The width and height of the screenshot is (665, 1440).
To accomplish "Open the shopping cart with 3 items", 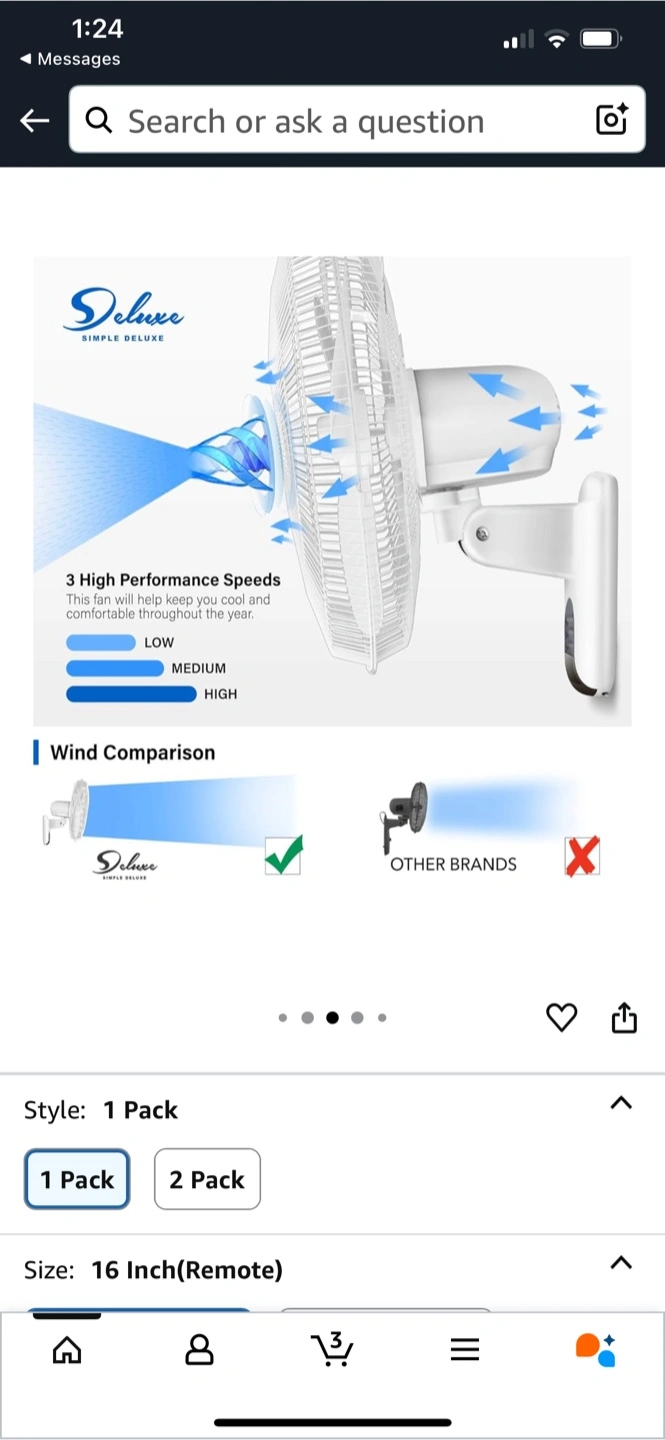I will point(331,1349).
